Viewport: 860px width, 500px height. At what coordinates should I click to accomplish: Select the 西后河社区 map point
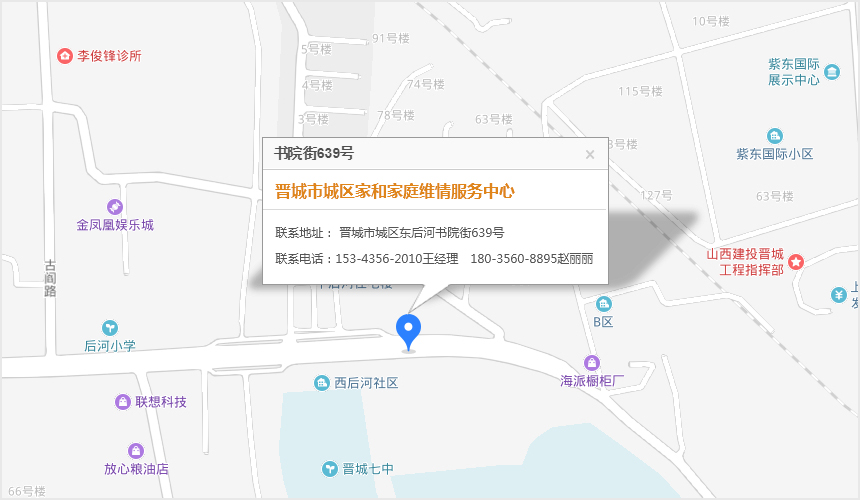pos(322,383)
